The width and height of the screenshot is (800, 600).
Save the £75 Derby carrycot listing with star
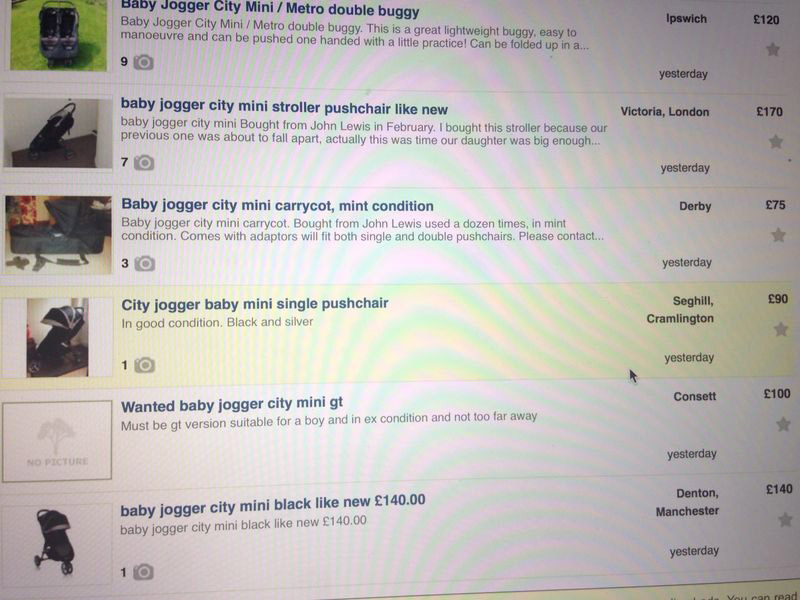pyautogui.click(x=778, y=236)
